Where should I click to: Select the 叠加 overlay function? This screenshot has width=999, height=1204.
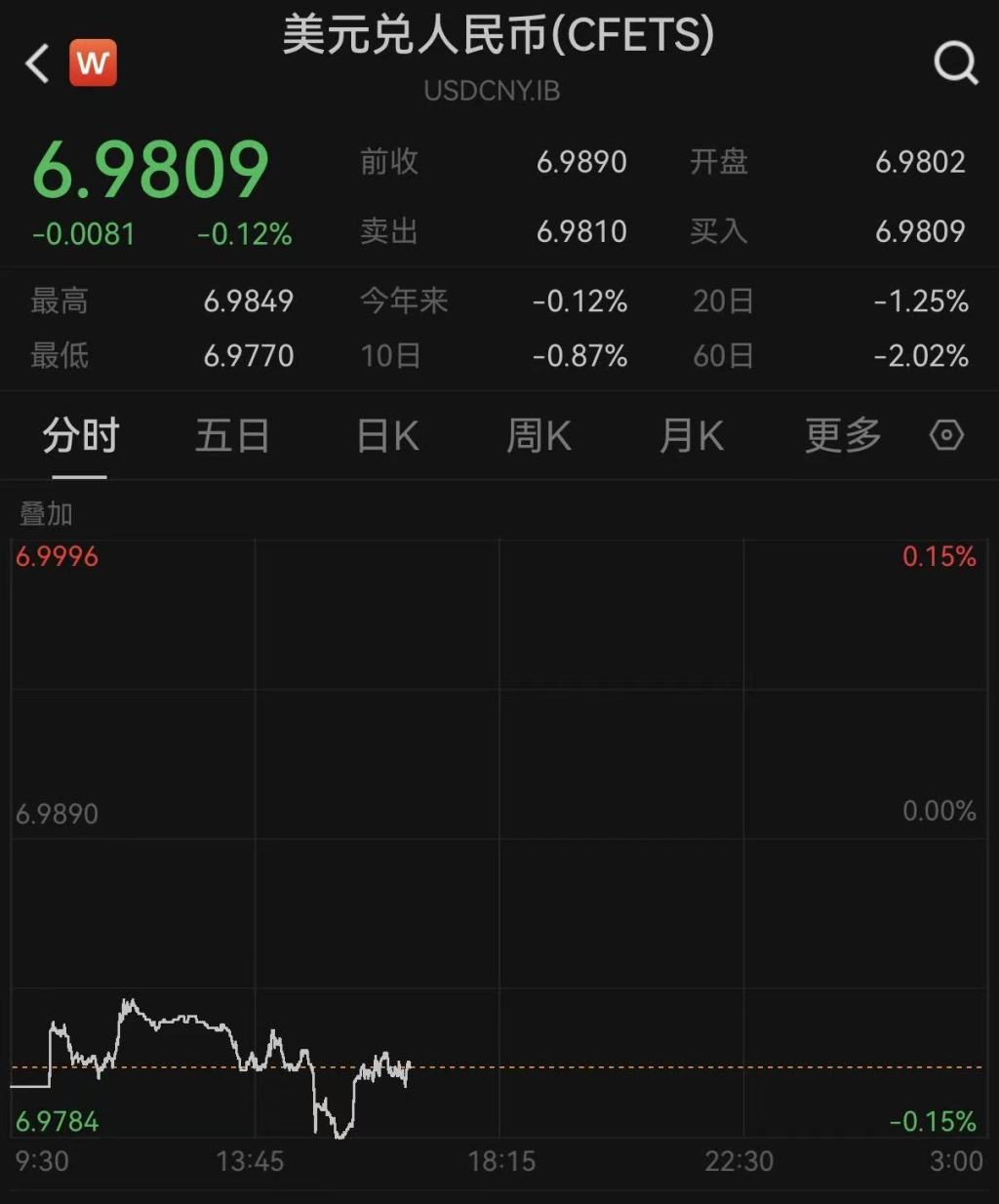46,514
